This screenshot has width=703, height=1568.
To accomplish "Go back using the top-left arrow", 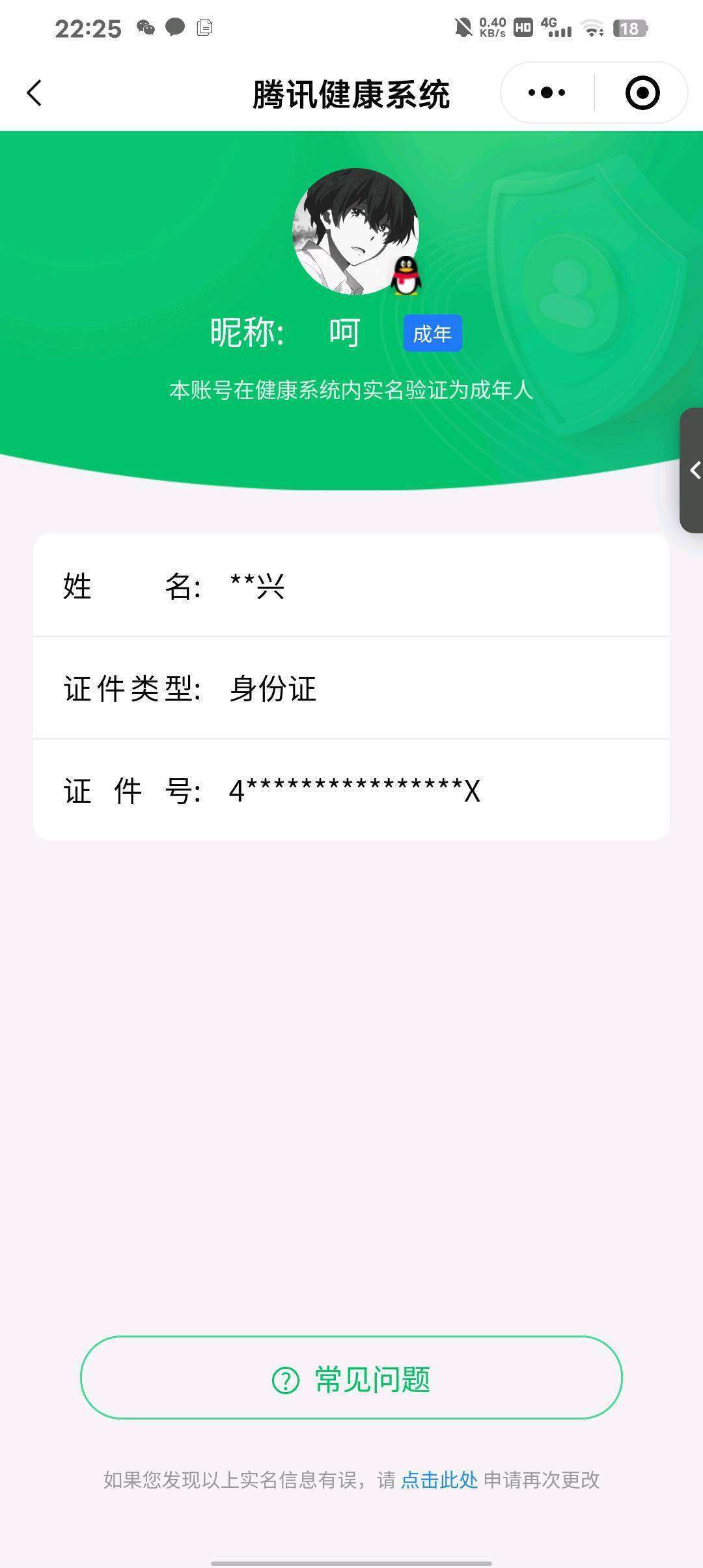I will coord(34,93).
